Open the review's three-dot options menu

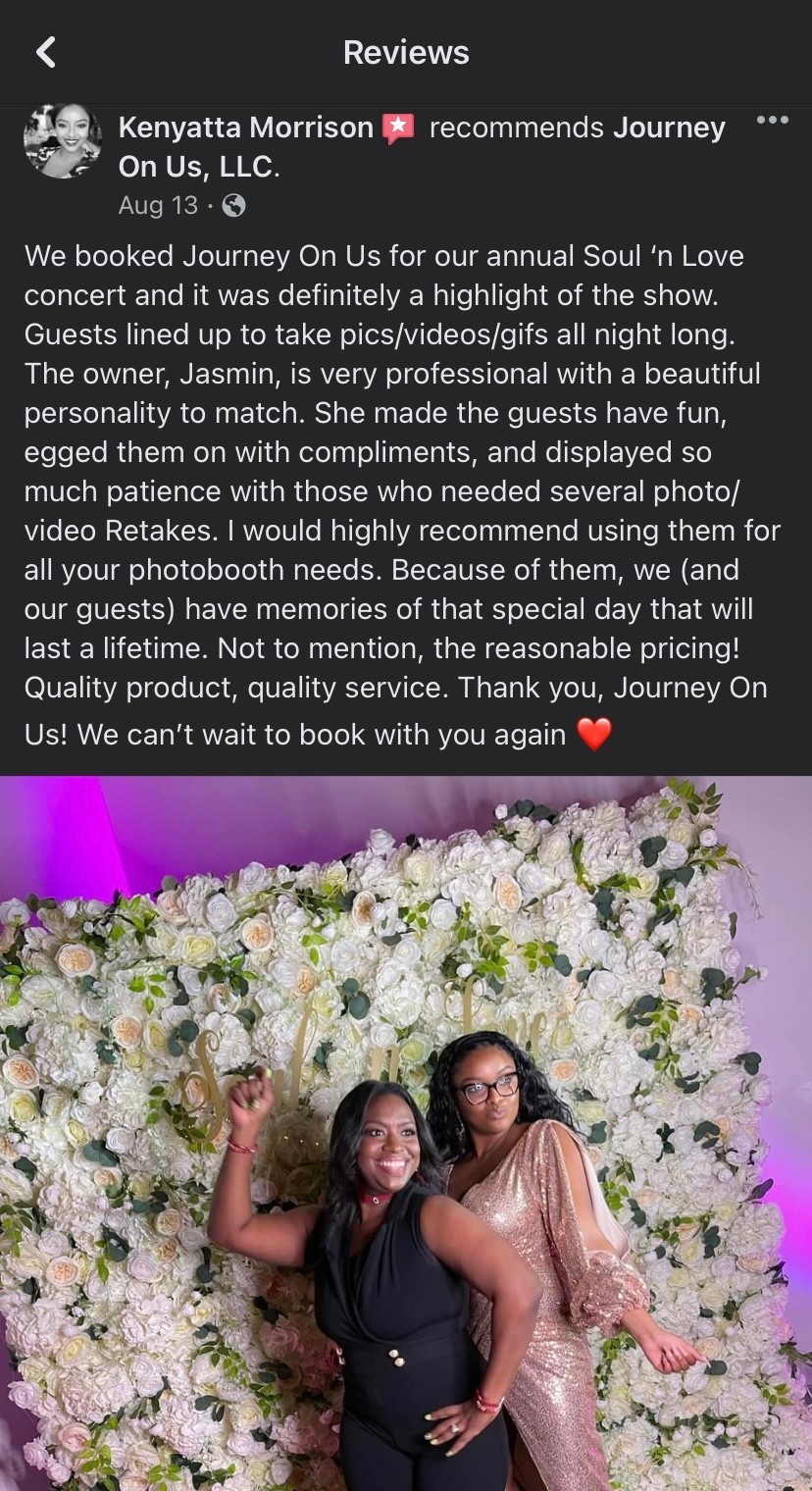(773, 120)
